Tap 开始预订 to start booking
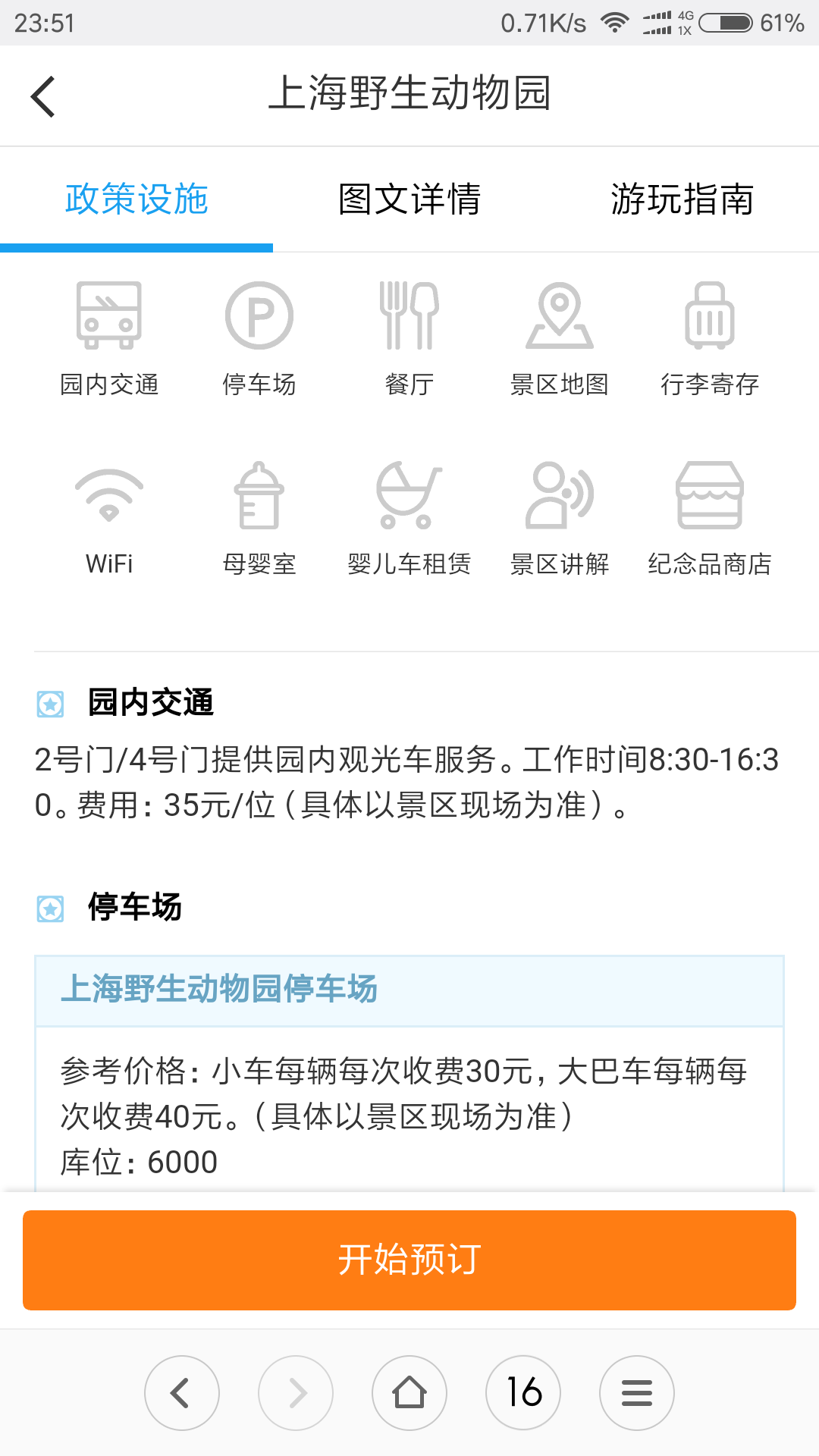The image size is (819, 1456). 409,1260
